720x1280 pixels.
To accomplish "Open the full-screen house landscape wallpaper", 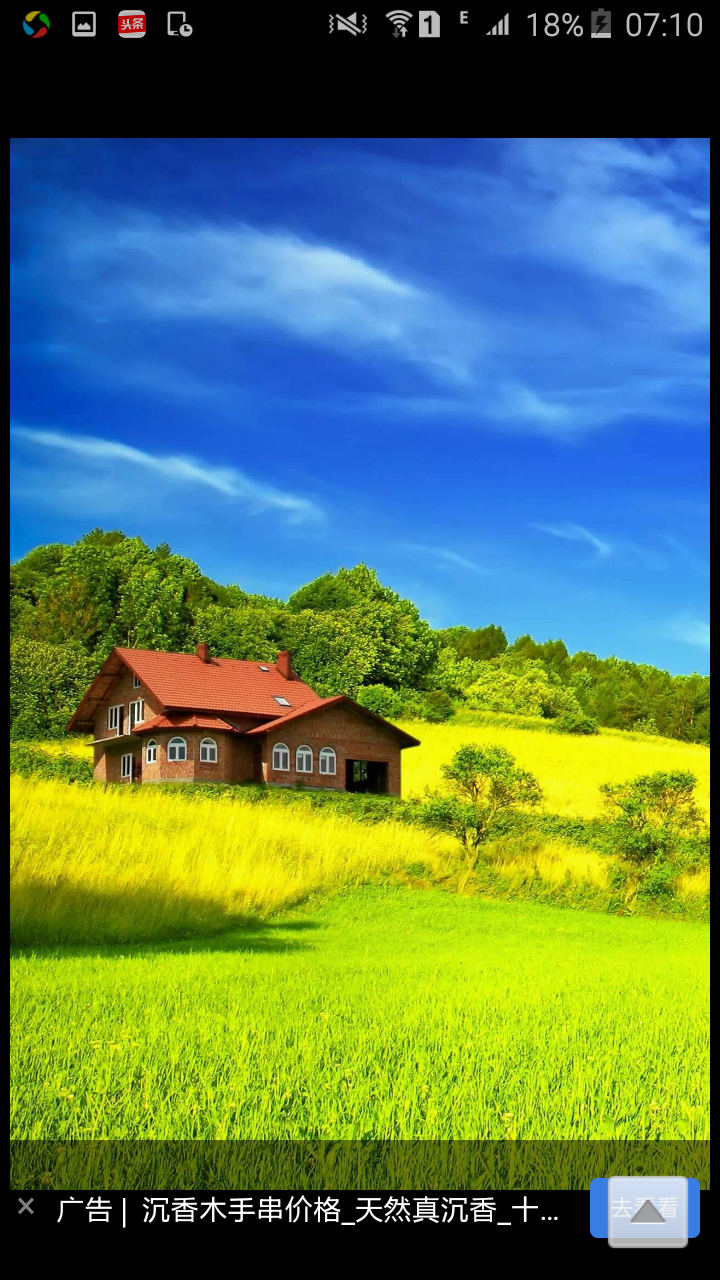I will pyautogui.click(x=360, y=640).
